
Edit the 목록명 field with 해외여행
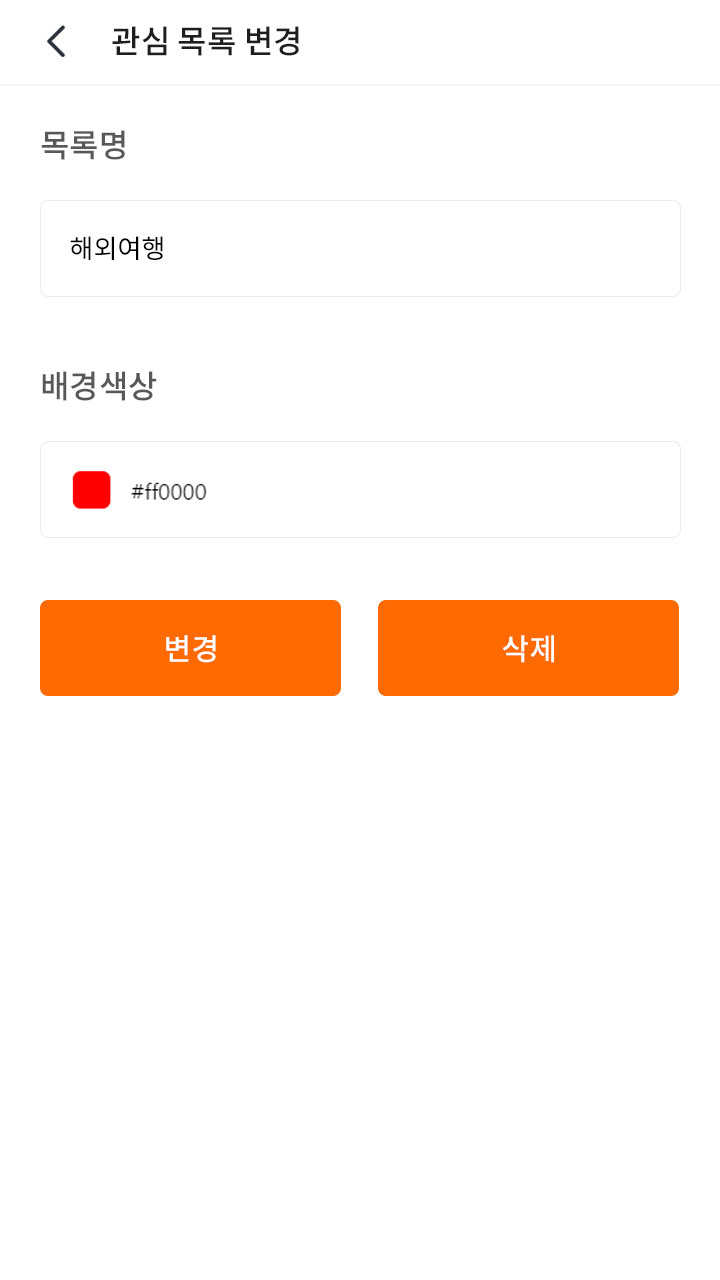(x=360, y=248)
